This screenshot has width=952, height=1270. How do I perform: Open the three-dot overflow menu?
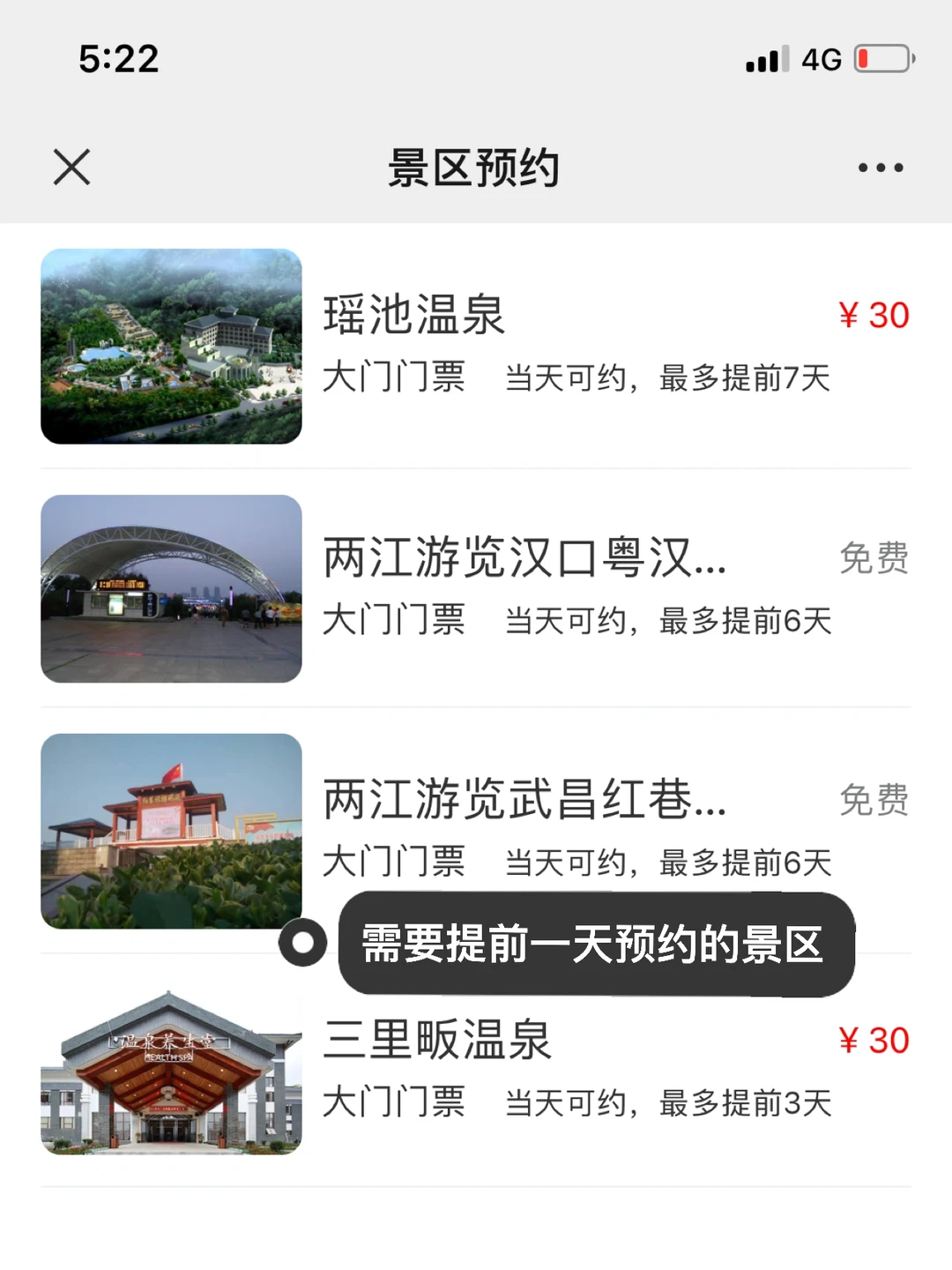pyautogui.click(x=881, y=168)
